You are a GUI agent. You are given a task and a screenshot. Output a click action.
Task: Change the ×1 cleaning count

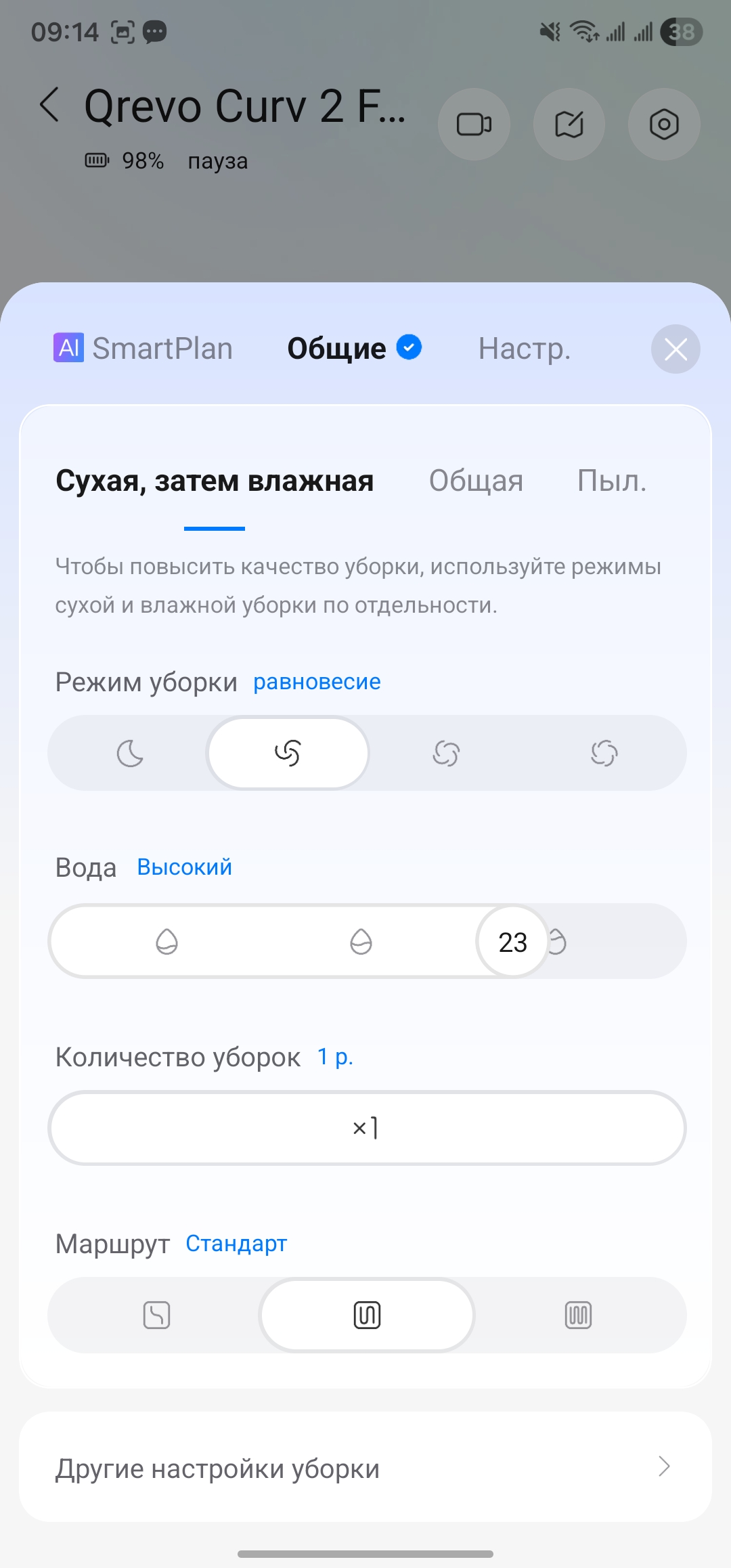(x=366, y=1128)
